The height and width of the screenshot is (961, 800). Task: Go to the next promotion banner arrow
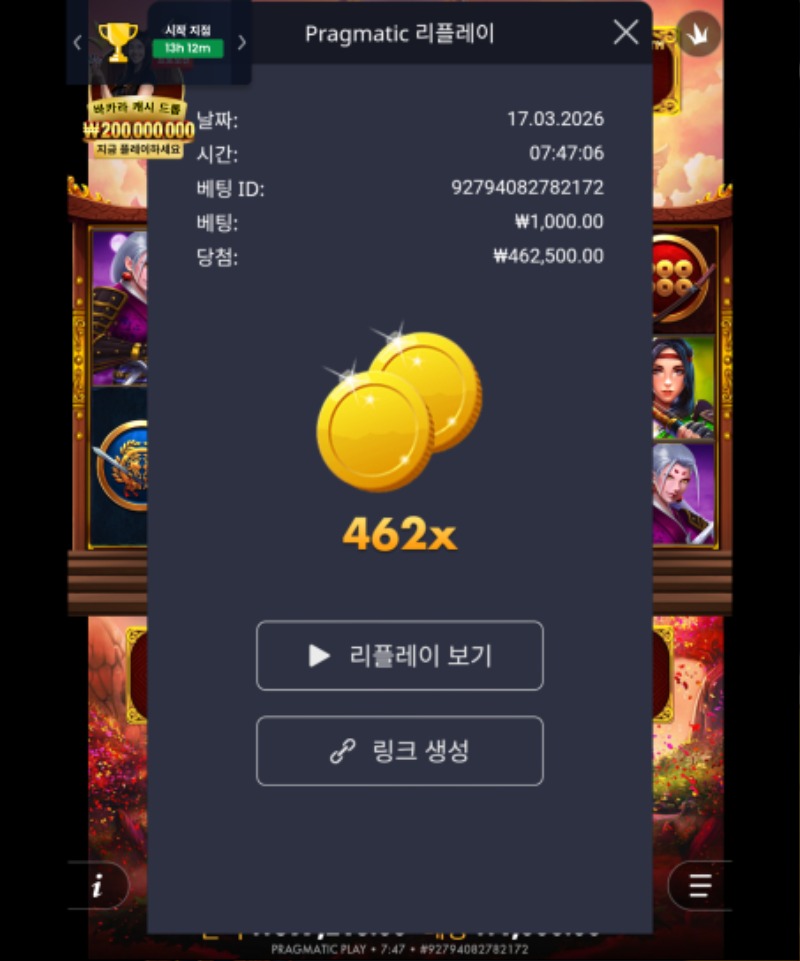click(x=241, y=43)
